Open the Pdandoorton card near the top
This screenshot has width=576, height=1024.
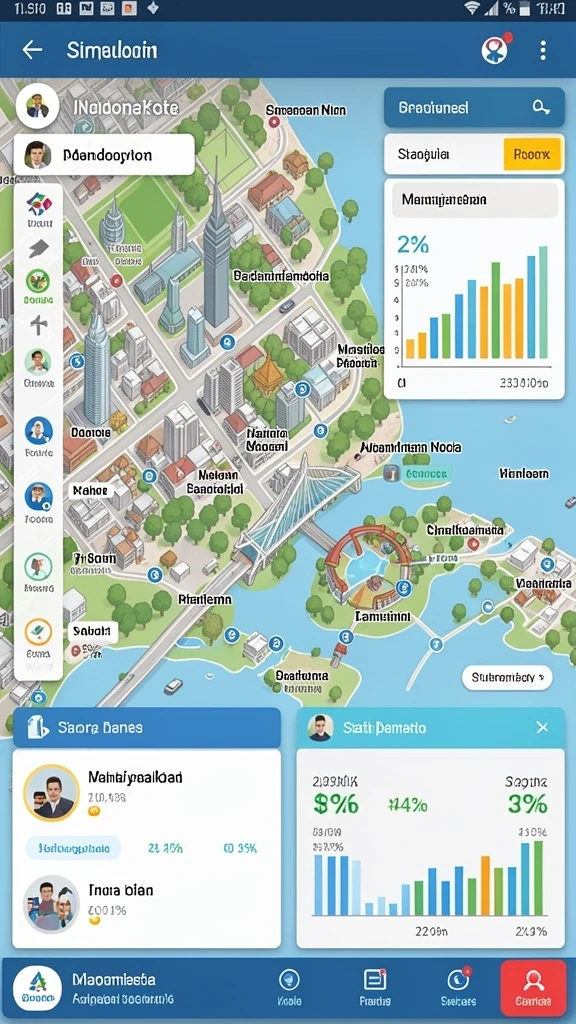tap(104, 155)
